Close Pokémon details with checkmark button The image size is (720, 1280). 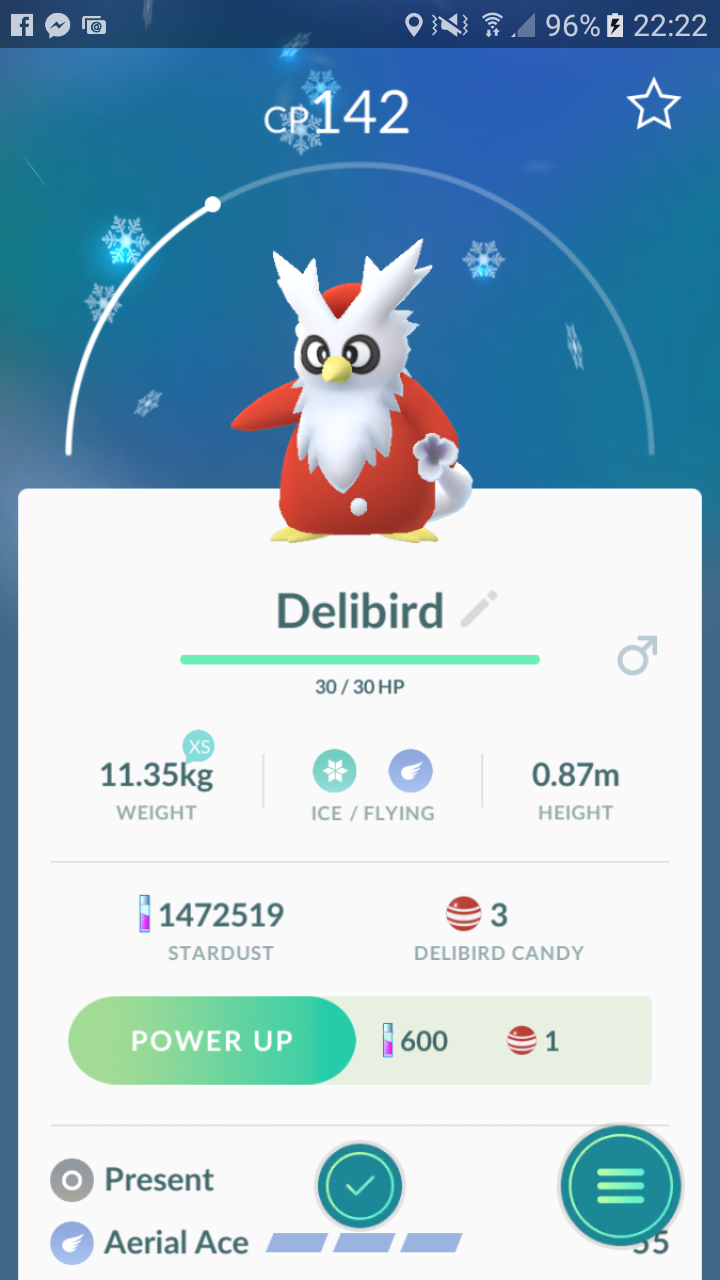pyautogui.click(x=360, y=1186)
